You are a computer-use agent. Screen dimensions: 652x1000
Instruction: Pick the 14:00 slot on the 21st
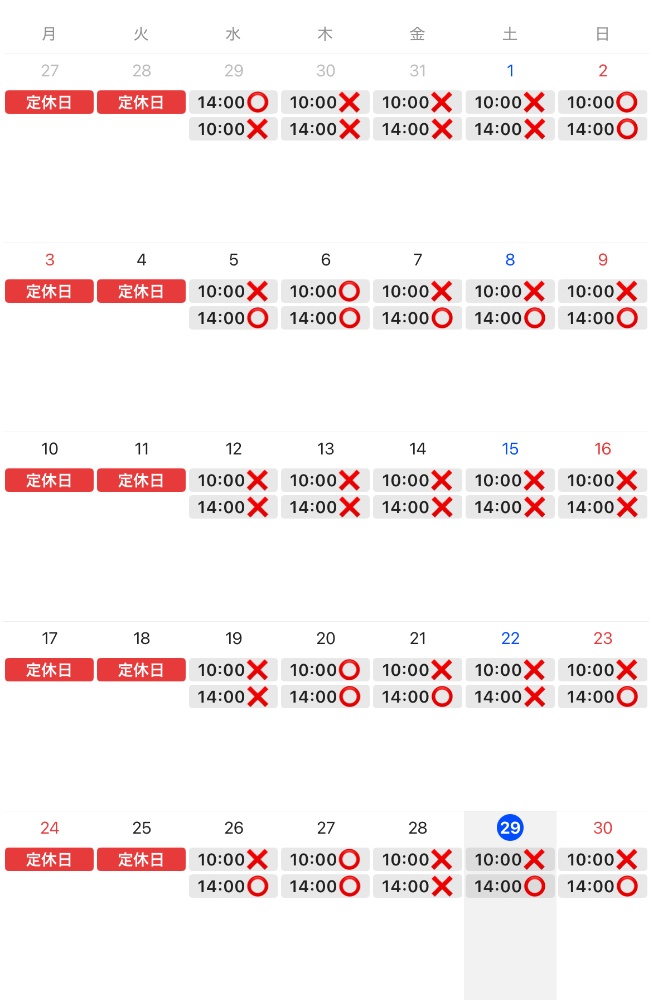[417, 697]
